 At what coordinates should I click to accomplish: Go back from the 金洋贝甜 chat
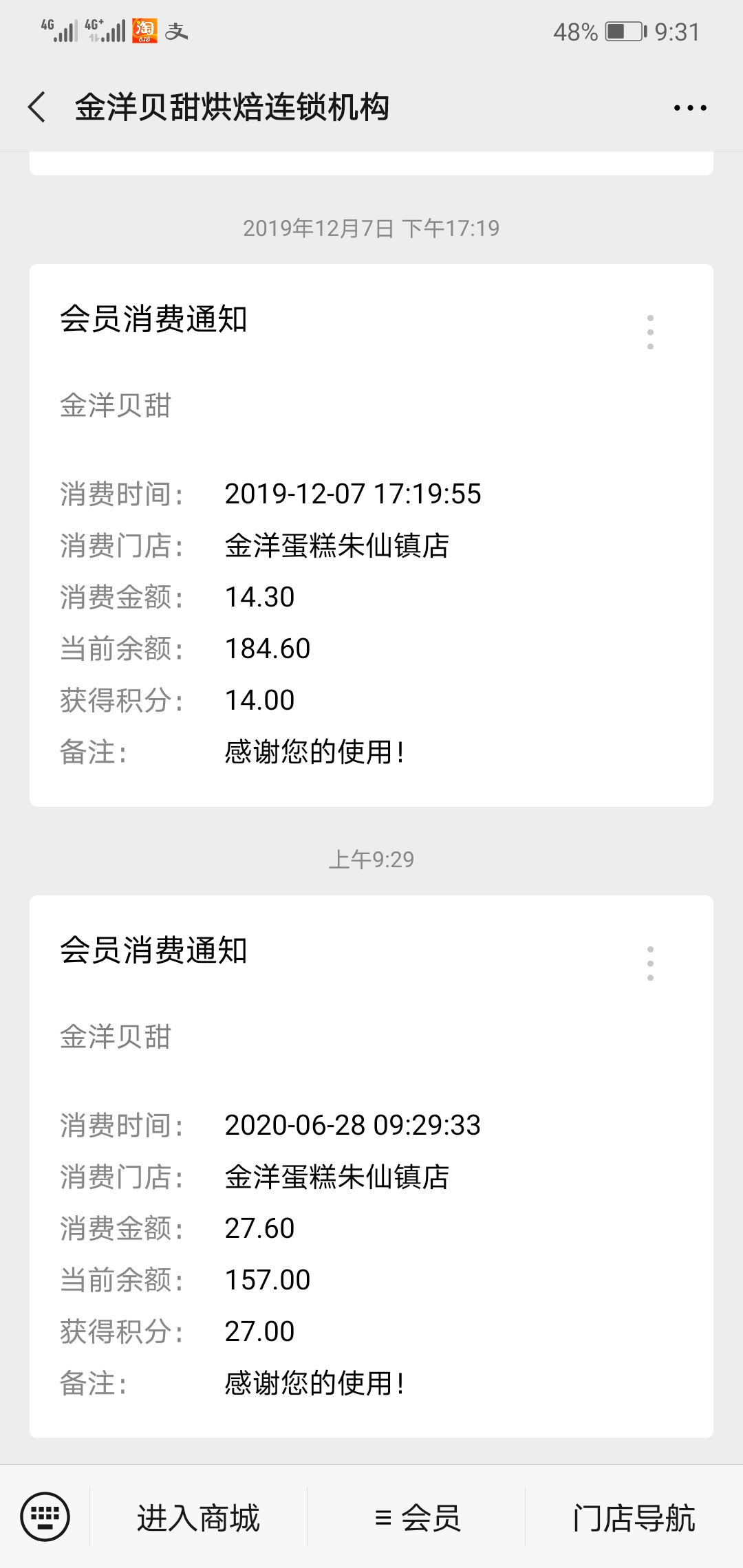(37, 107)
